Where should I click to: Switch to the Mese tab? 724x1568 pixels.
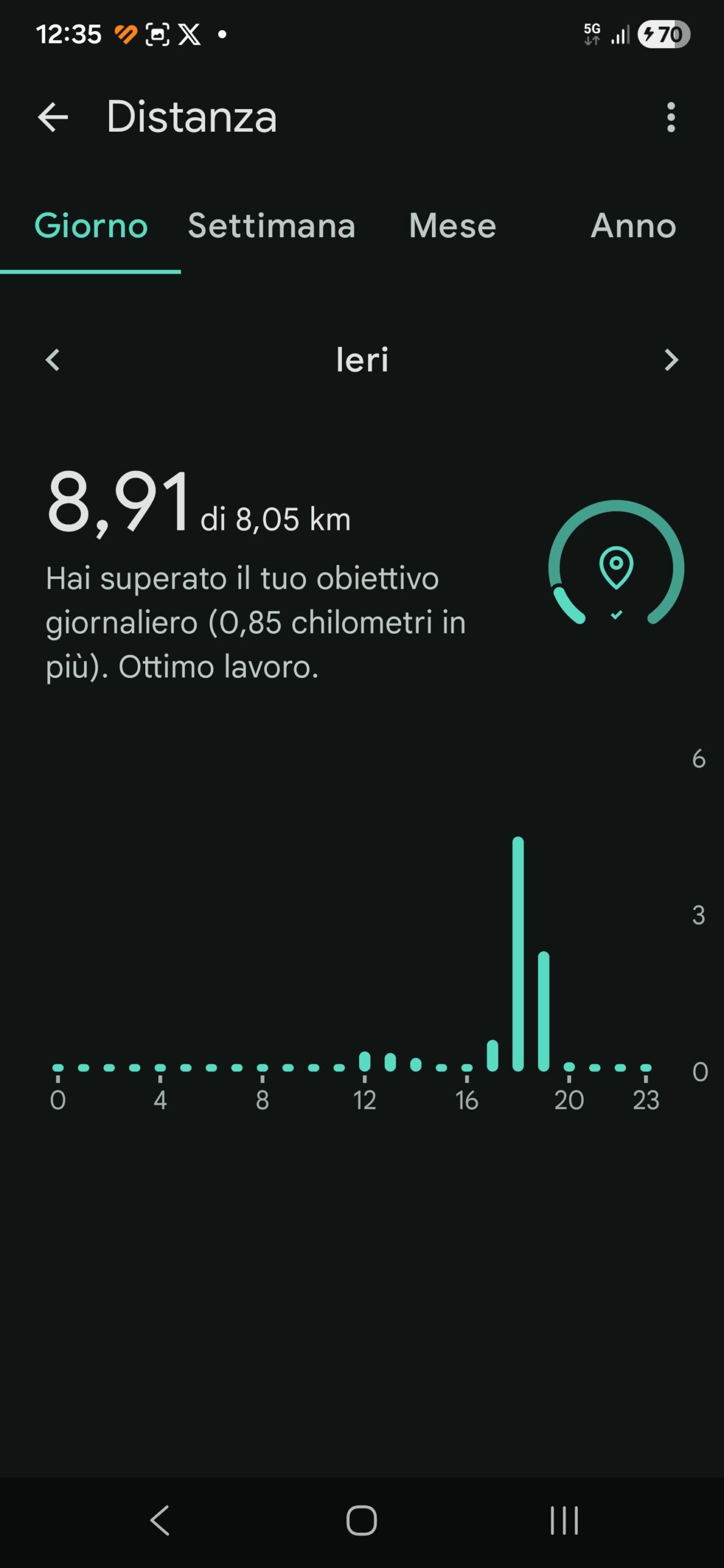[452, 226]
